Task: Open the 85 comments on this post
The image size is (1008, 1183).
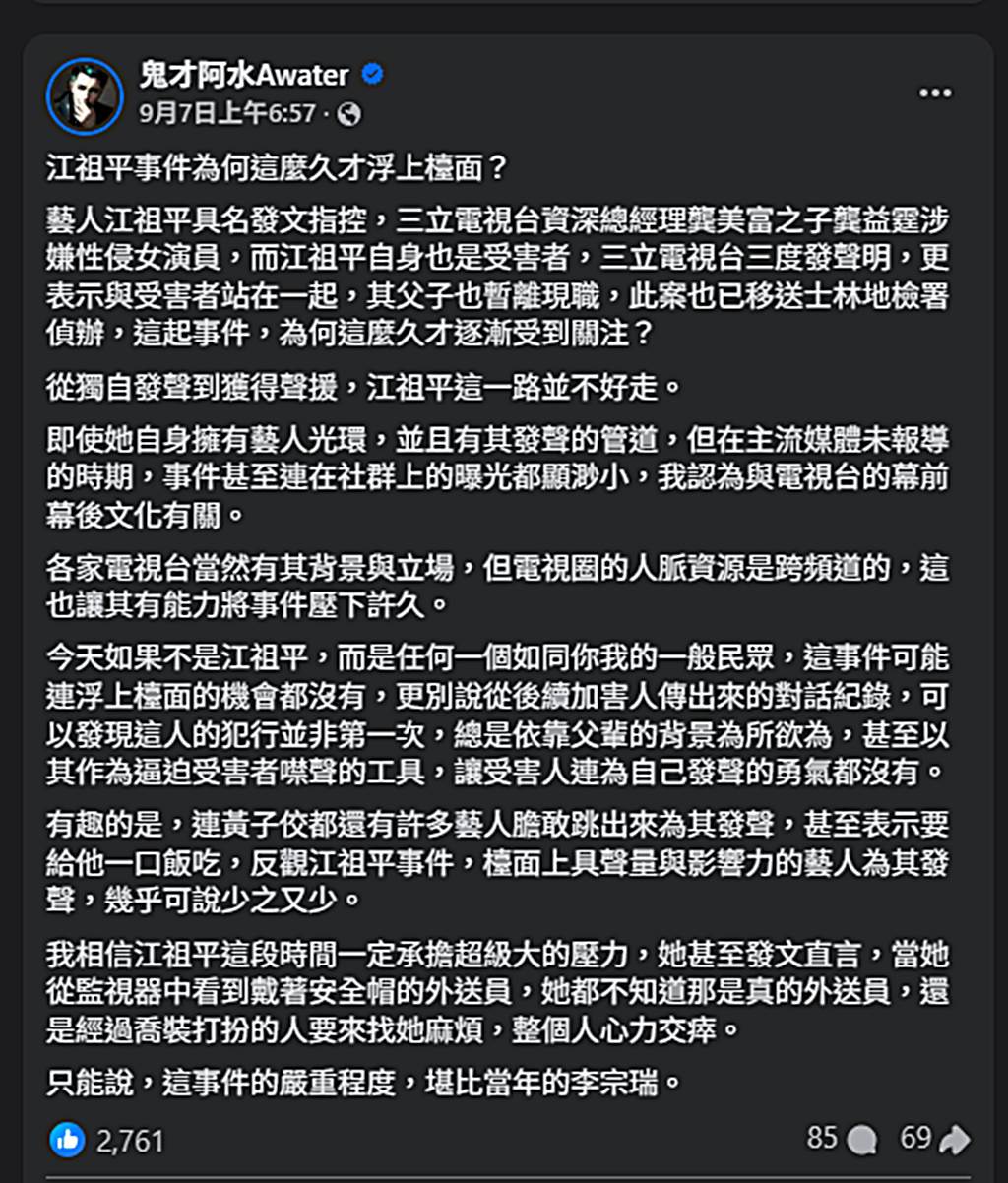Action: (x=841, y=1140)
